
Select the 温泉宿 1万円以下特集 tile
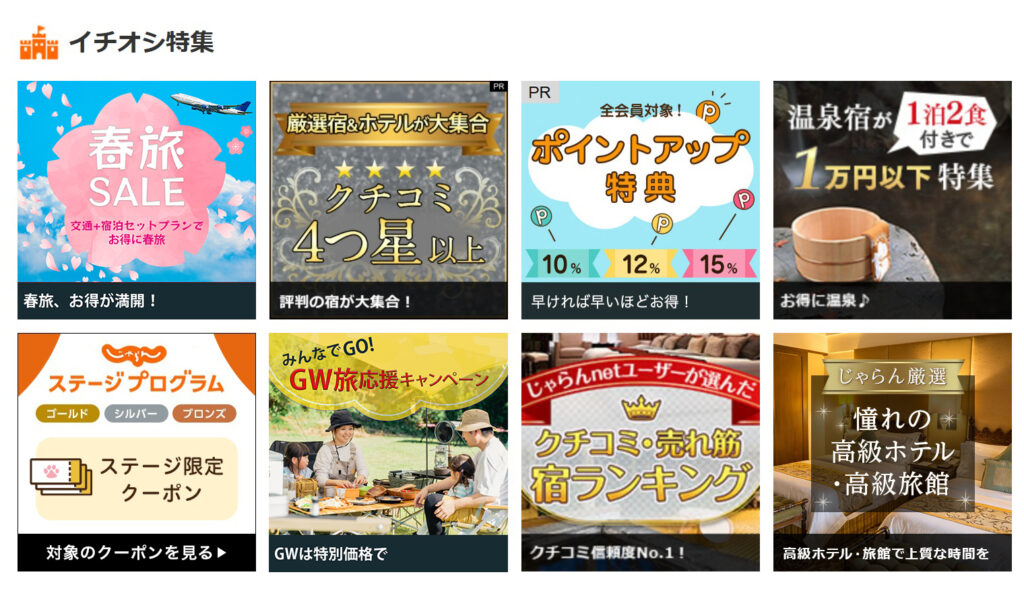point(892,199)
